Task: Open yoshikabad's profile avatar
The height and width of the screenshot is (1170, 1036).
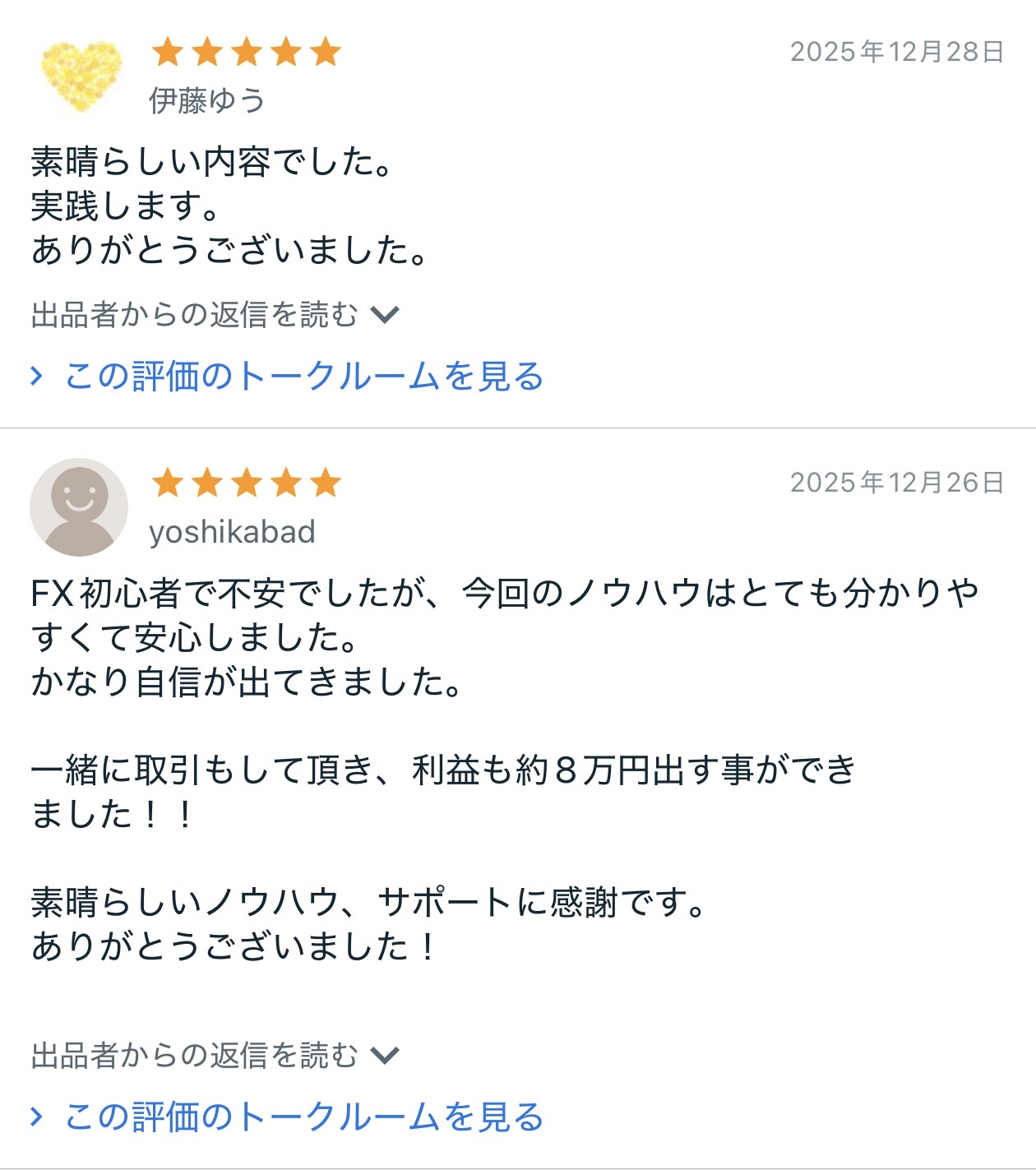Action: tap(79, 507)
